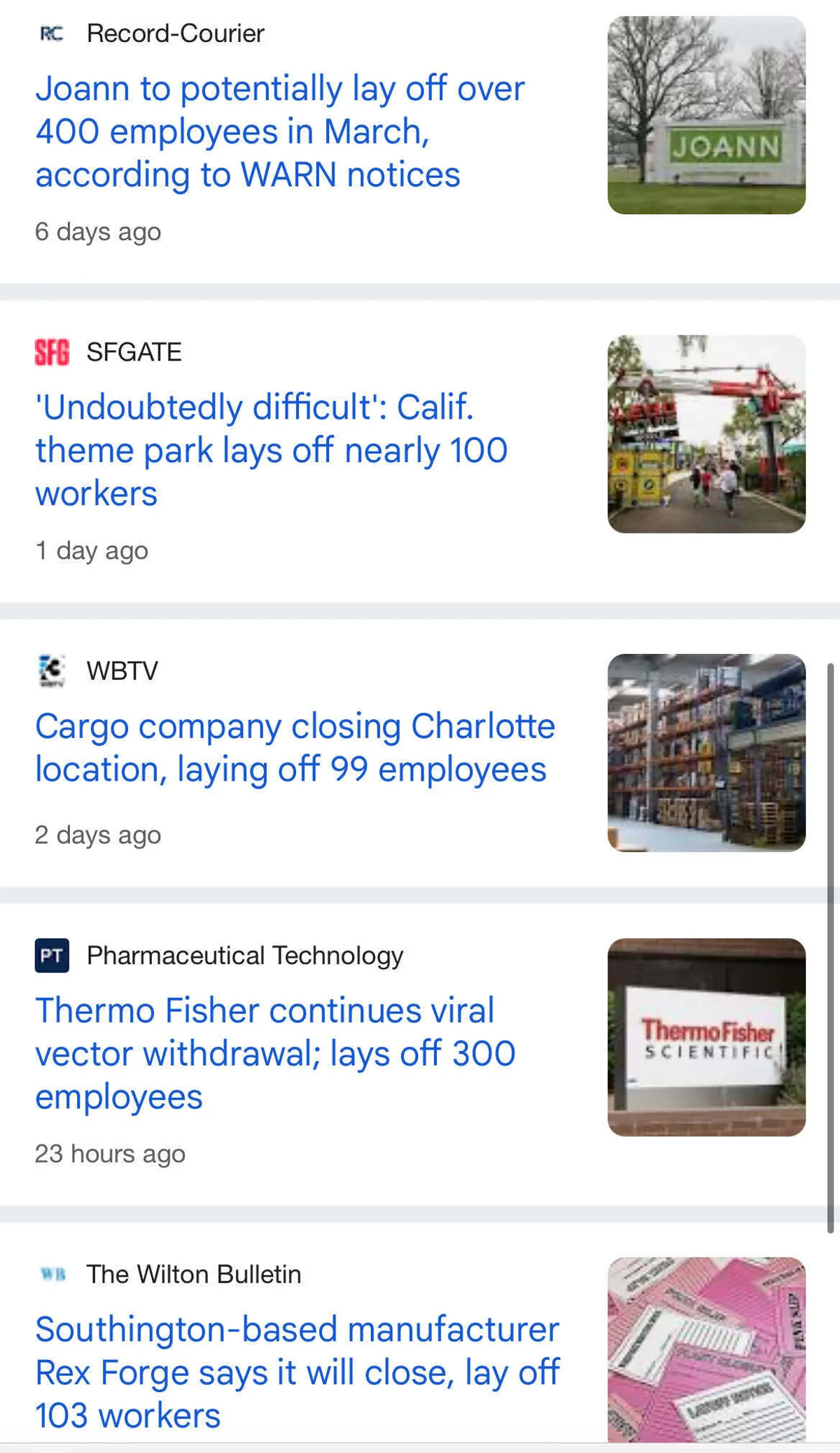Tap the JOANN sign thumbnail image
The width and height of the screenshot is (840, 1453).
[706, 116]
